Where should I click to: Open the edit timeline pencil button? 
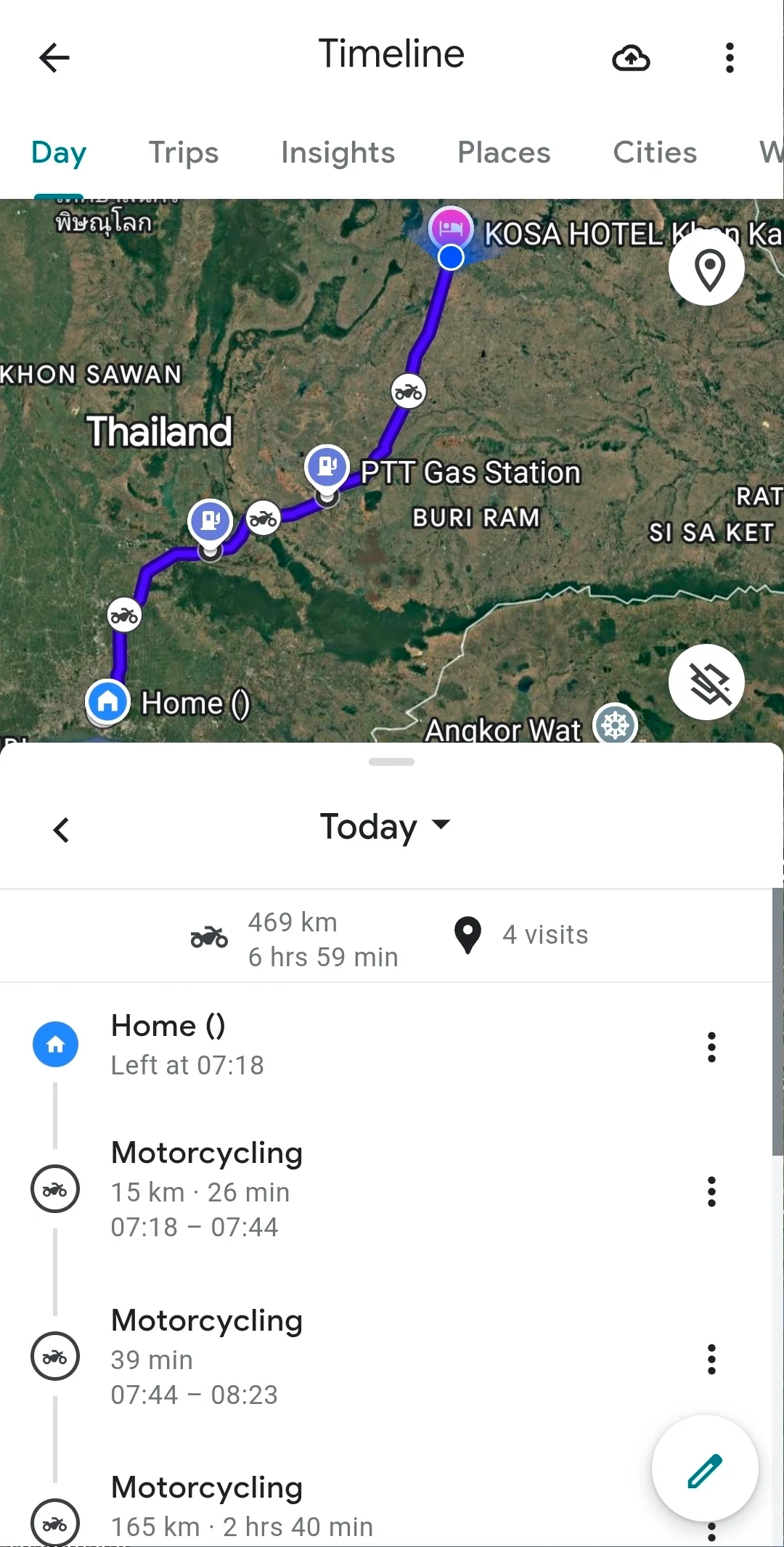click(705, 1469)
